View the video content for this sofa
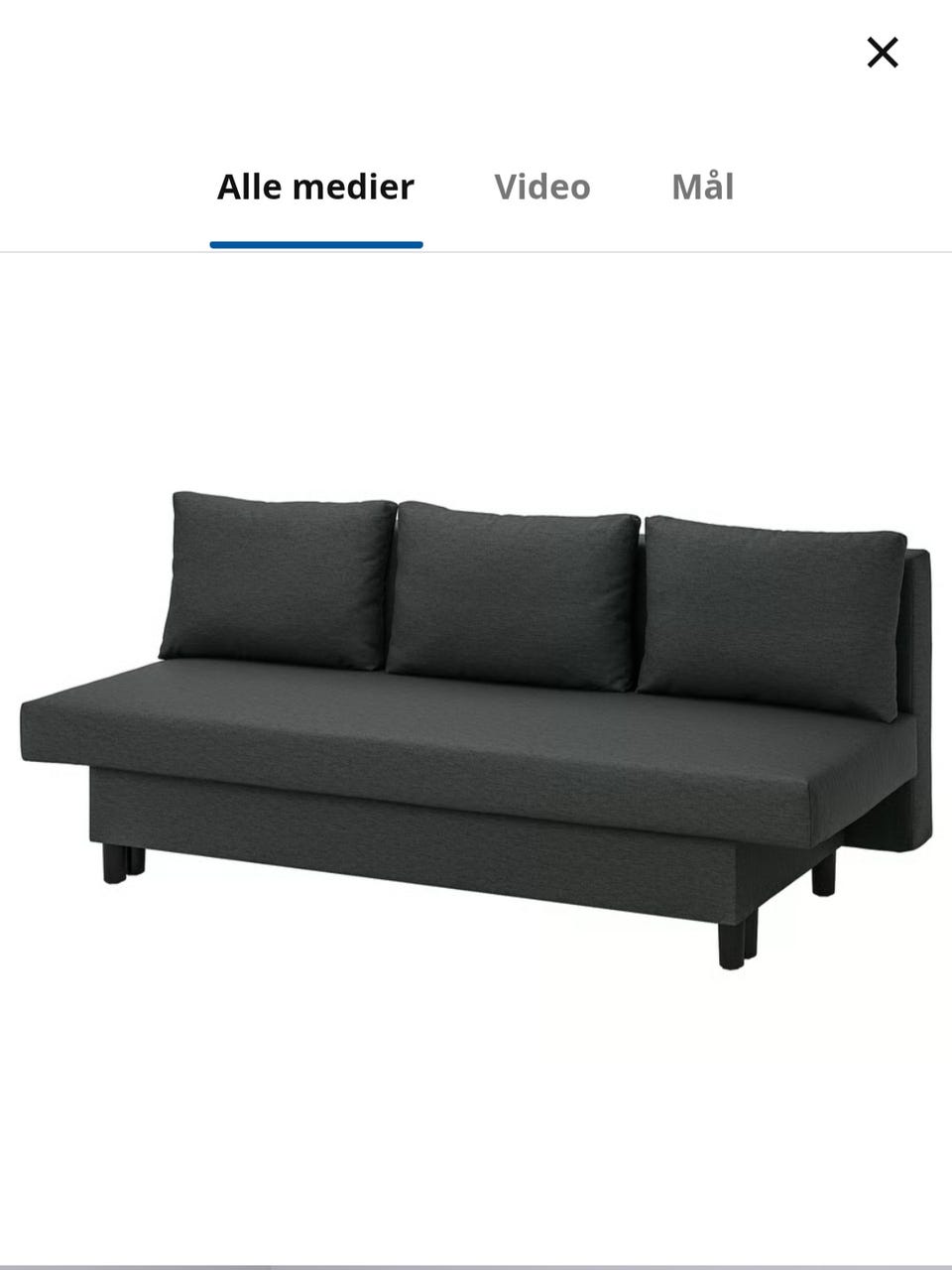Viewport: 952px width, 1270px height. click(x=542, y=187)
